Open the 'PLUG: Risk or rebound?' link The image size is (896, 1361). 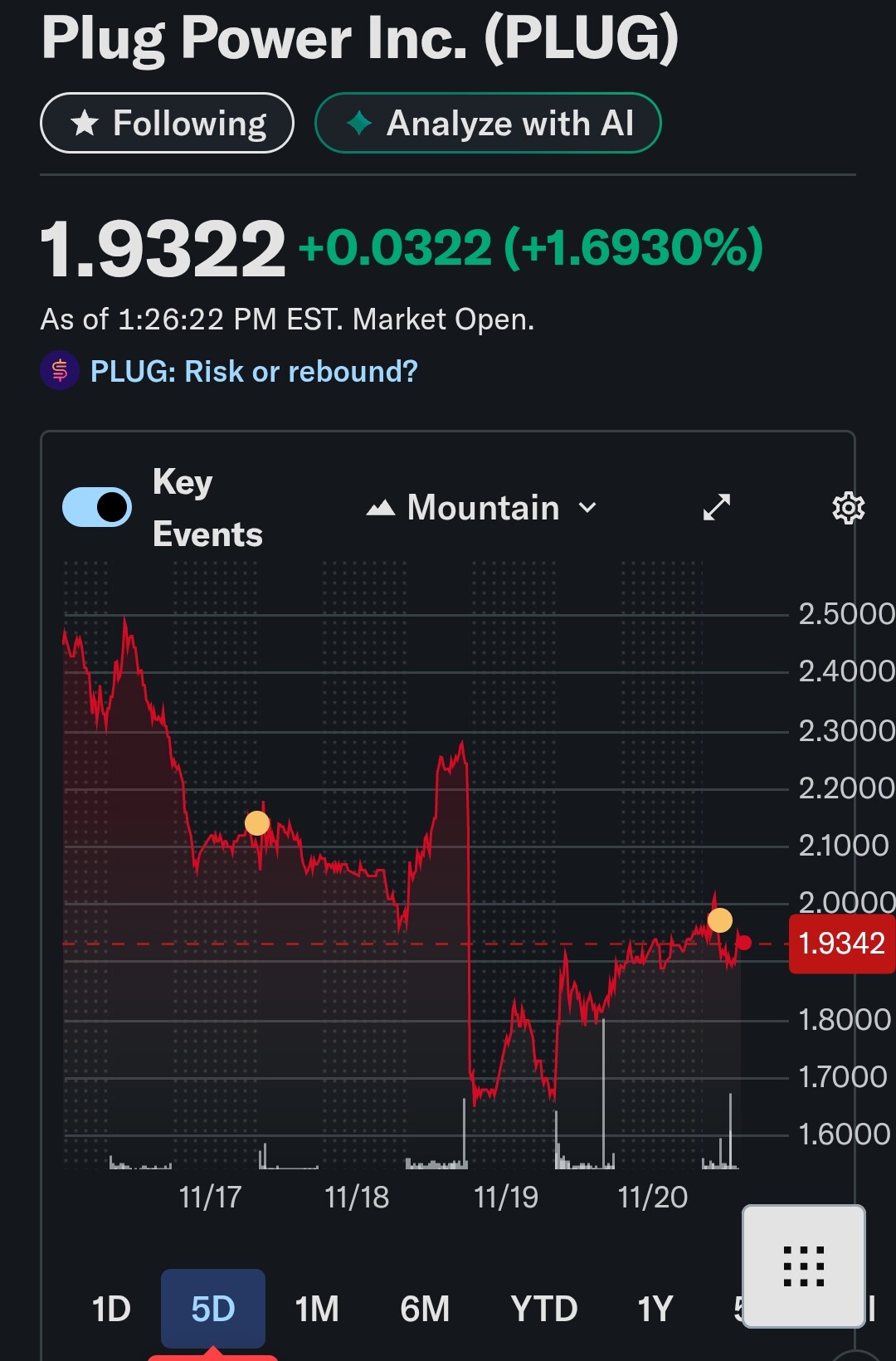tap(253, 371)
